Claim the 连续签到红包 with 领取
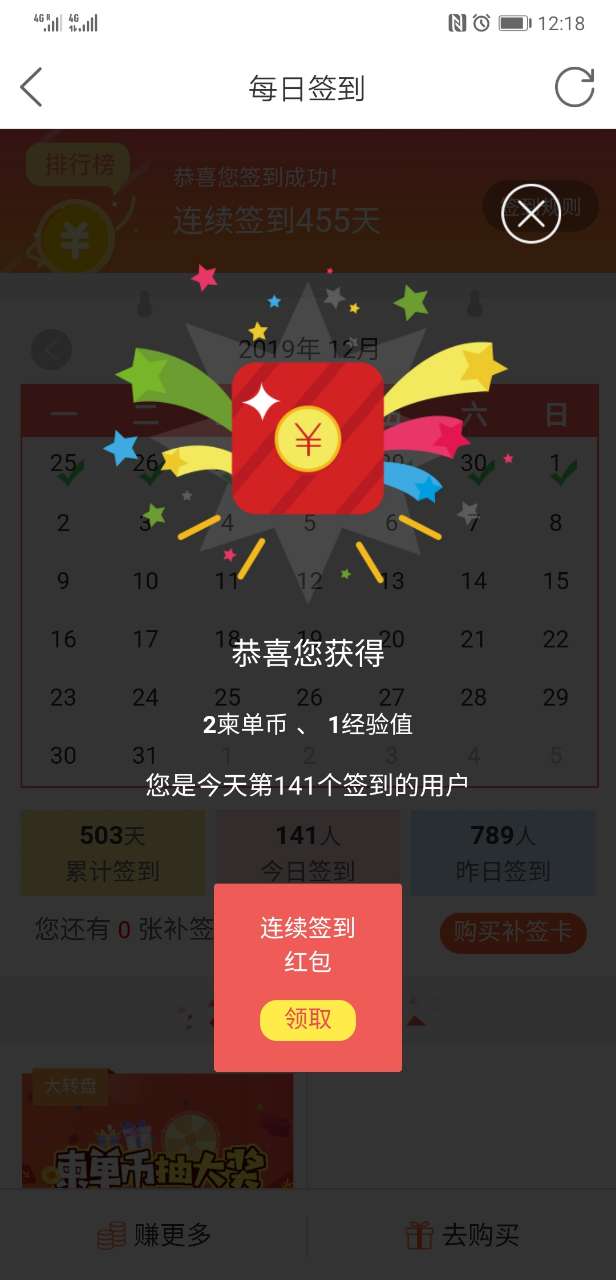The height and width of the screenshot is (1280, 616). click(307, 1019)
